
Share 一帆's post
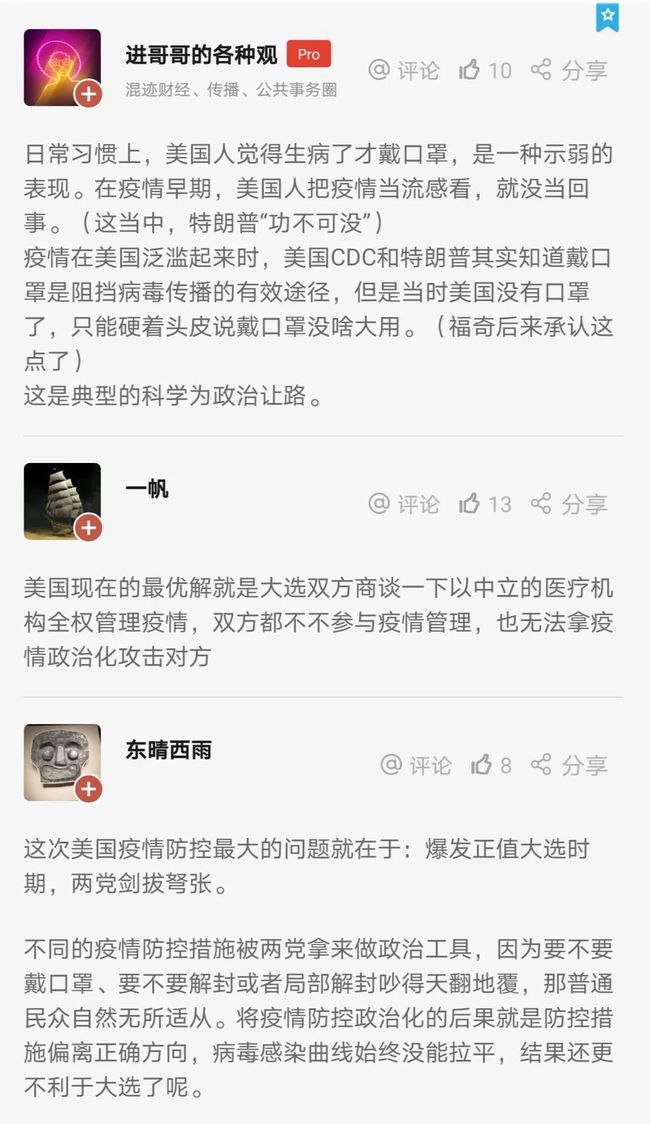point(569,503)
